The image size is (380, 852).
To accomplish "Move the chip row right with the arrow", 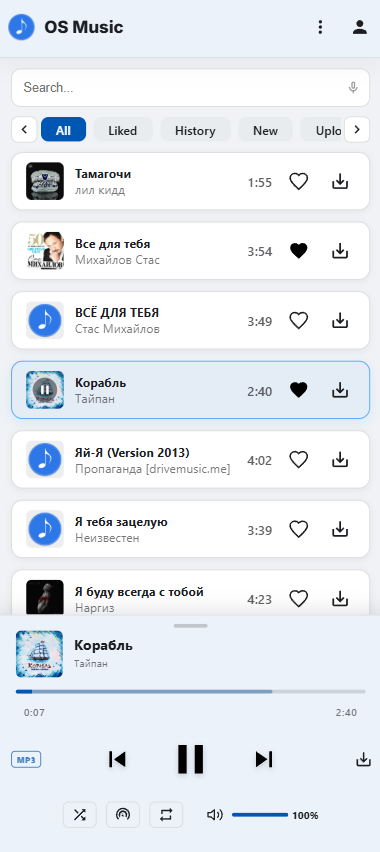I will pyautogui.click(x=357, y=130).
